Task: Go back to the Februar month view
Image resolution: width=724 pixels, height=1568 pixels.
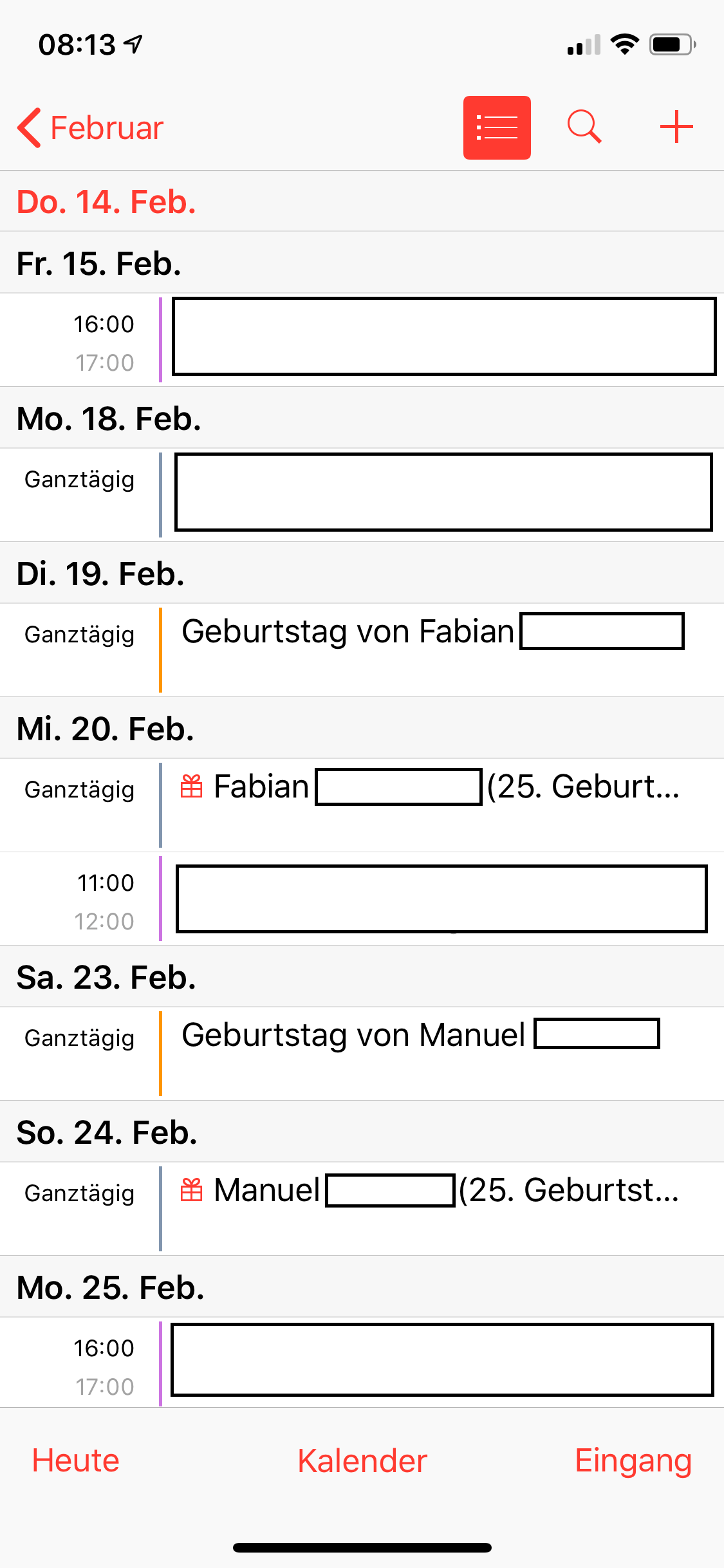Action: click(x=91, y=127)
